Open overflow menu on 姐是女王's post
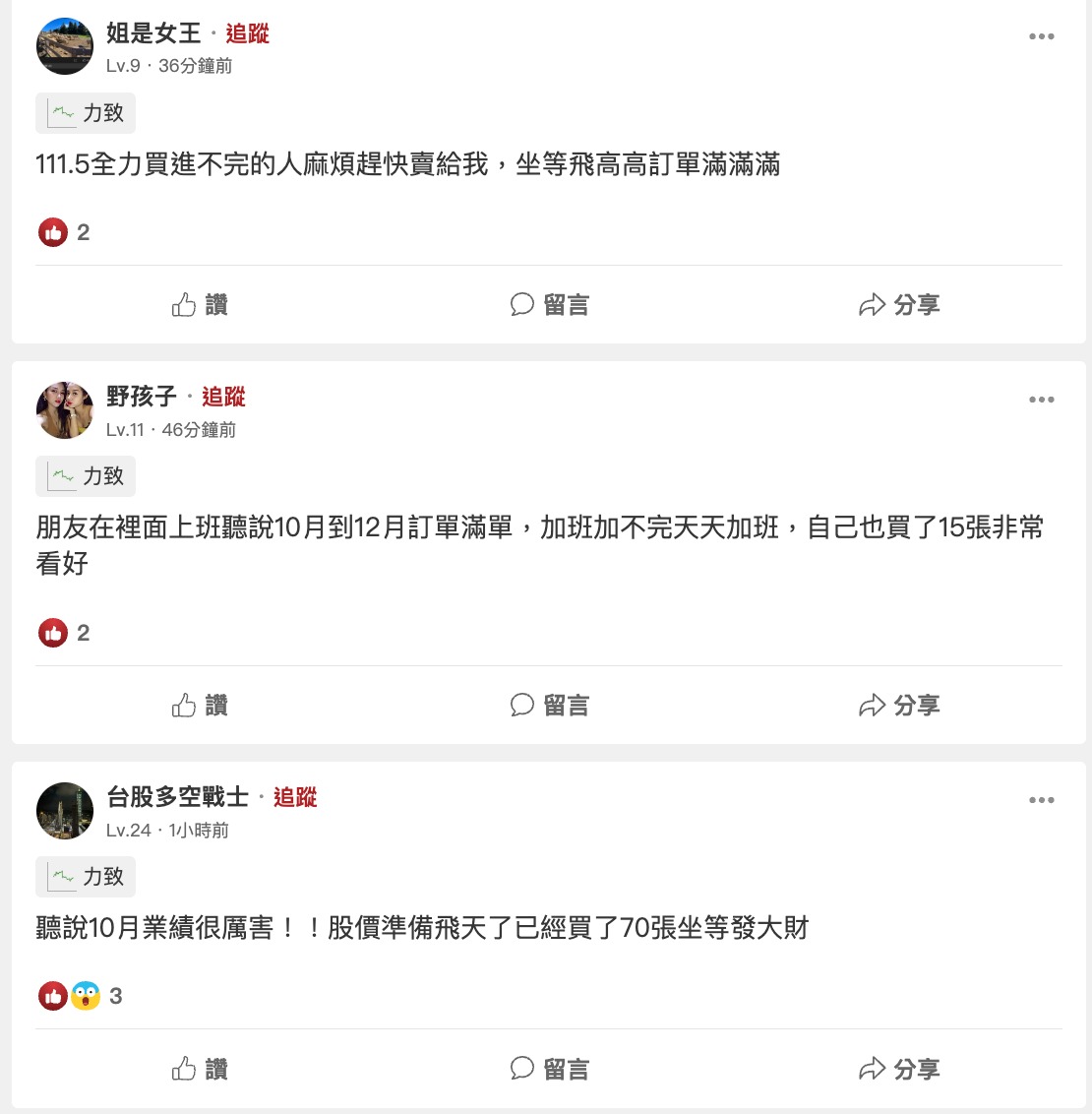The height and width of the screenshot is (1114, 1092). (x=1041, y=36)
